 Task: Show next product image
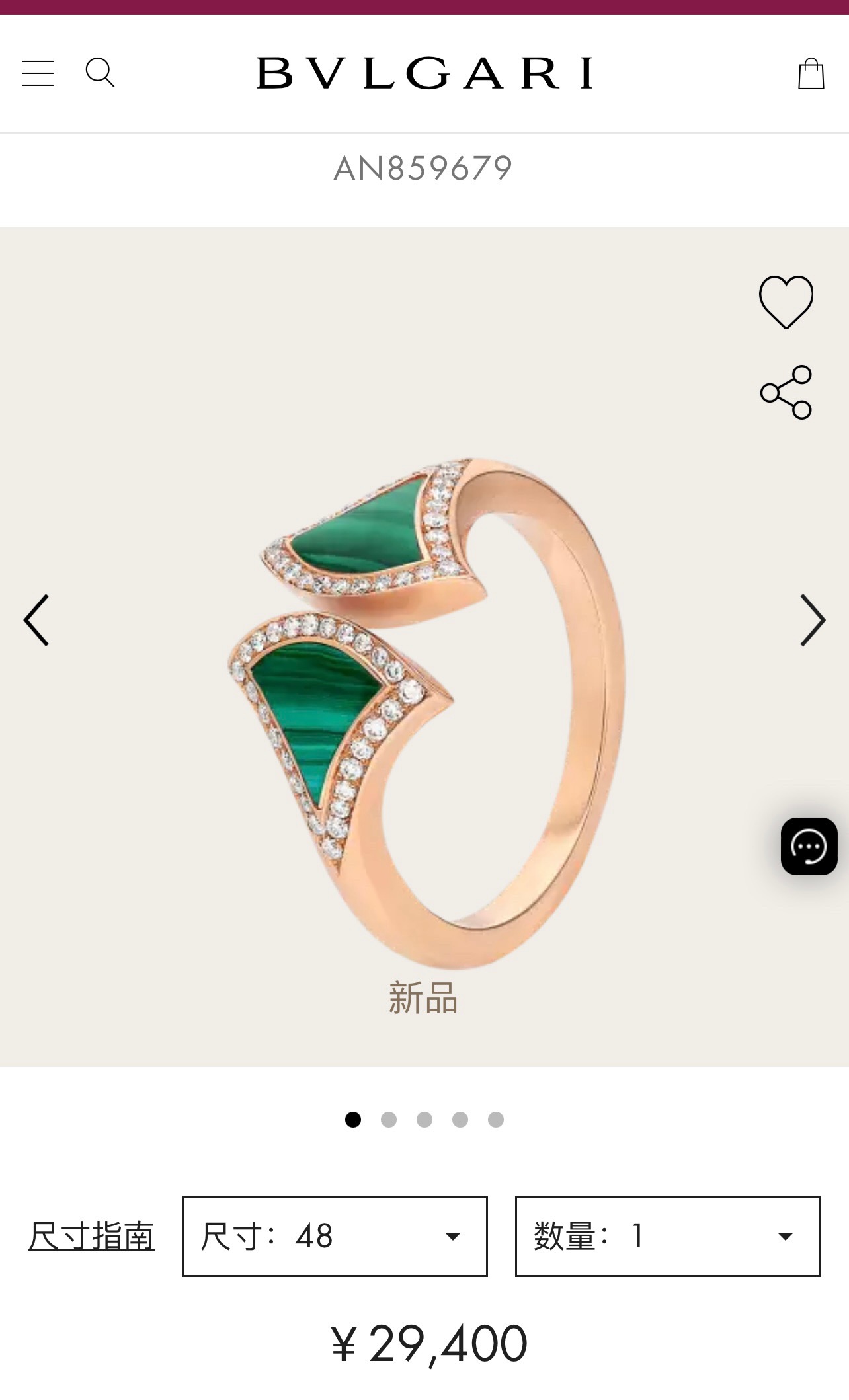813,620
